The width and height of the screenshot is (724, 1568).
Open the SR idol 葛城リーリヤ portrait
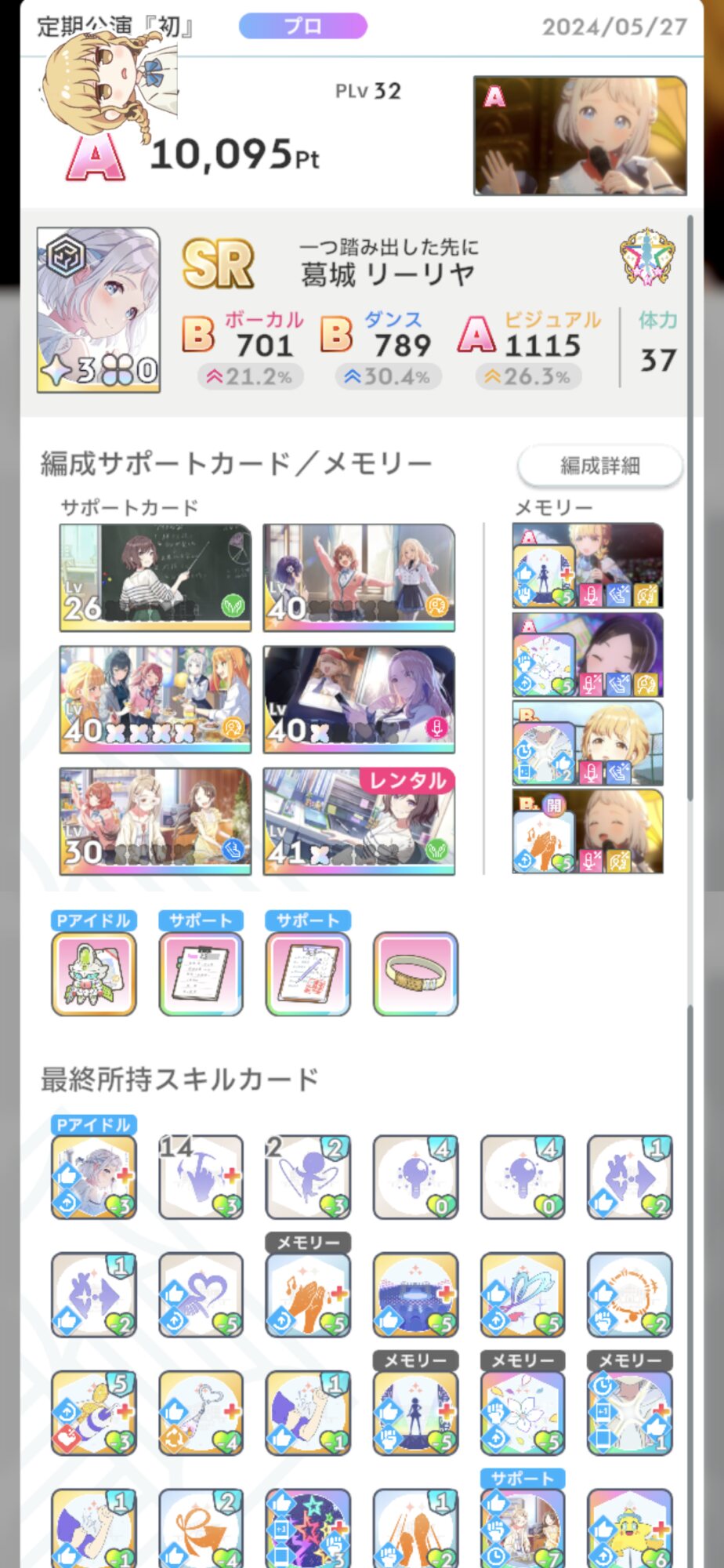[99, 310]
